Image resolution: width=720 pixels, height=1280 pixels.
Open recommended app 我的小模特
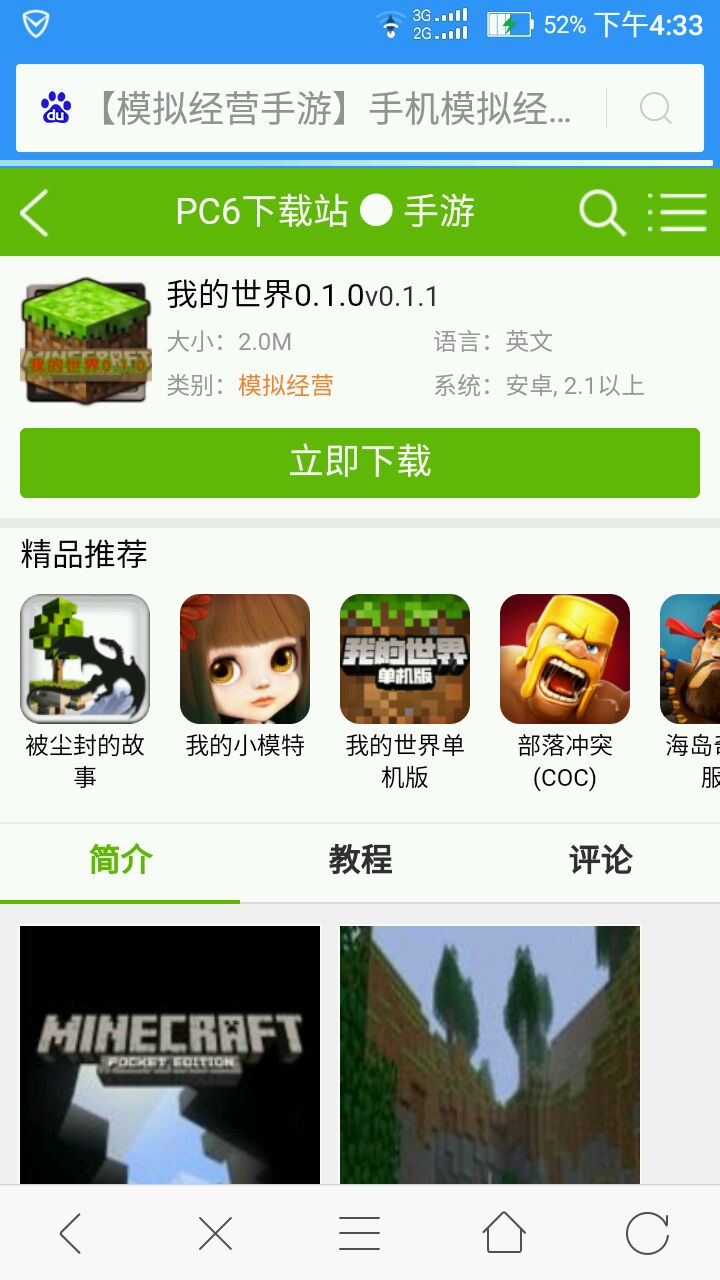click(x=245, y=660)
